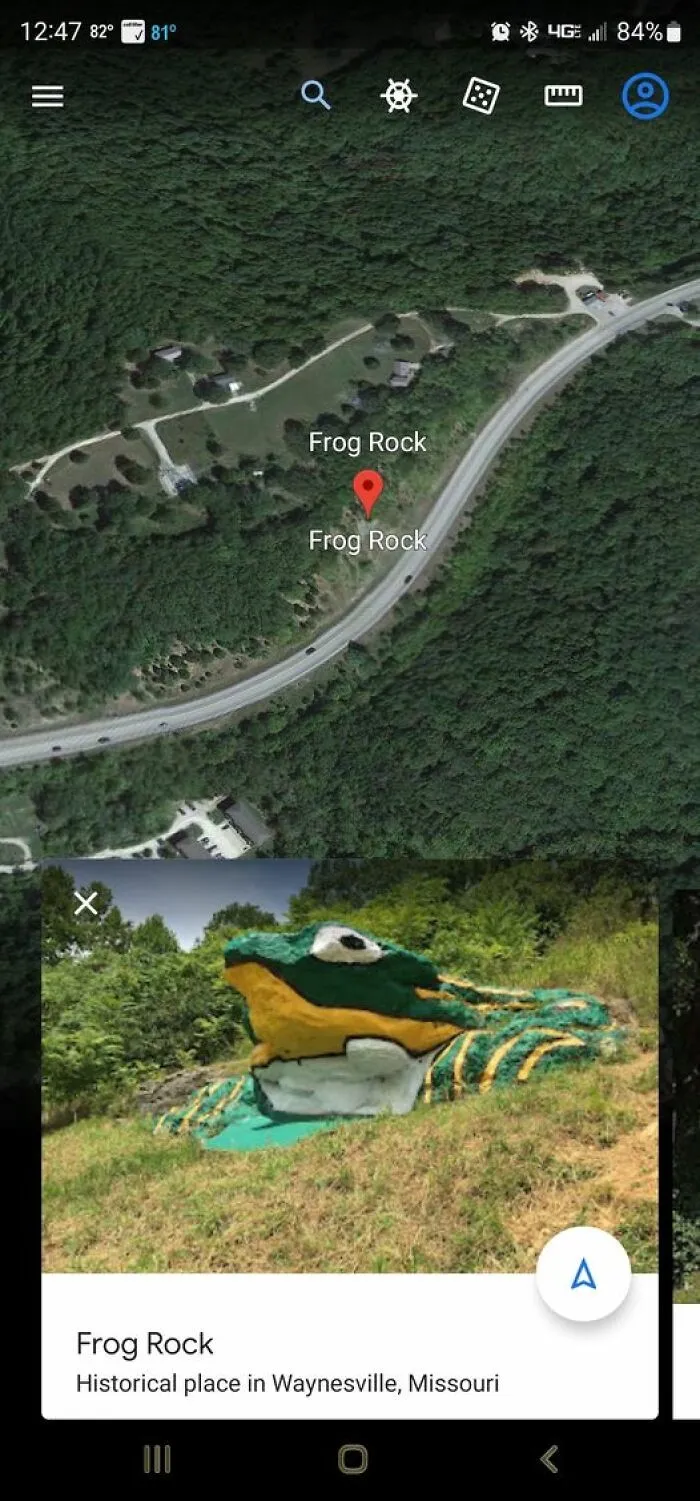Tap the red Frog Rock map pin
Screen dimensions: 700x1501
pos(368,491)
